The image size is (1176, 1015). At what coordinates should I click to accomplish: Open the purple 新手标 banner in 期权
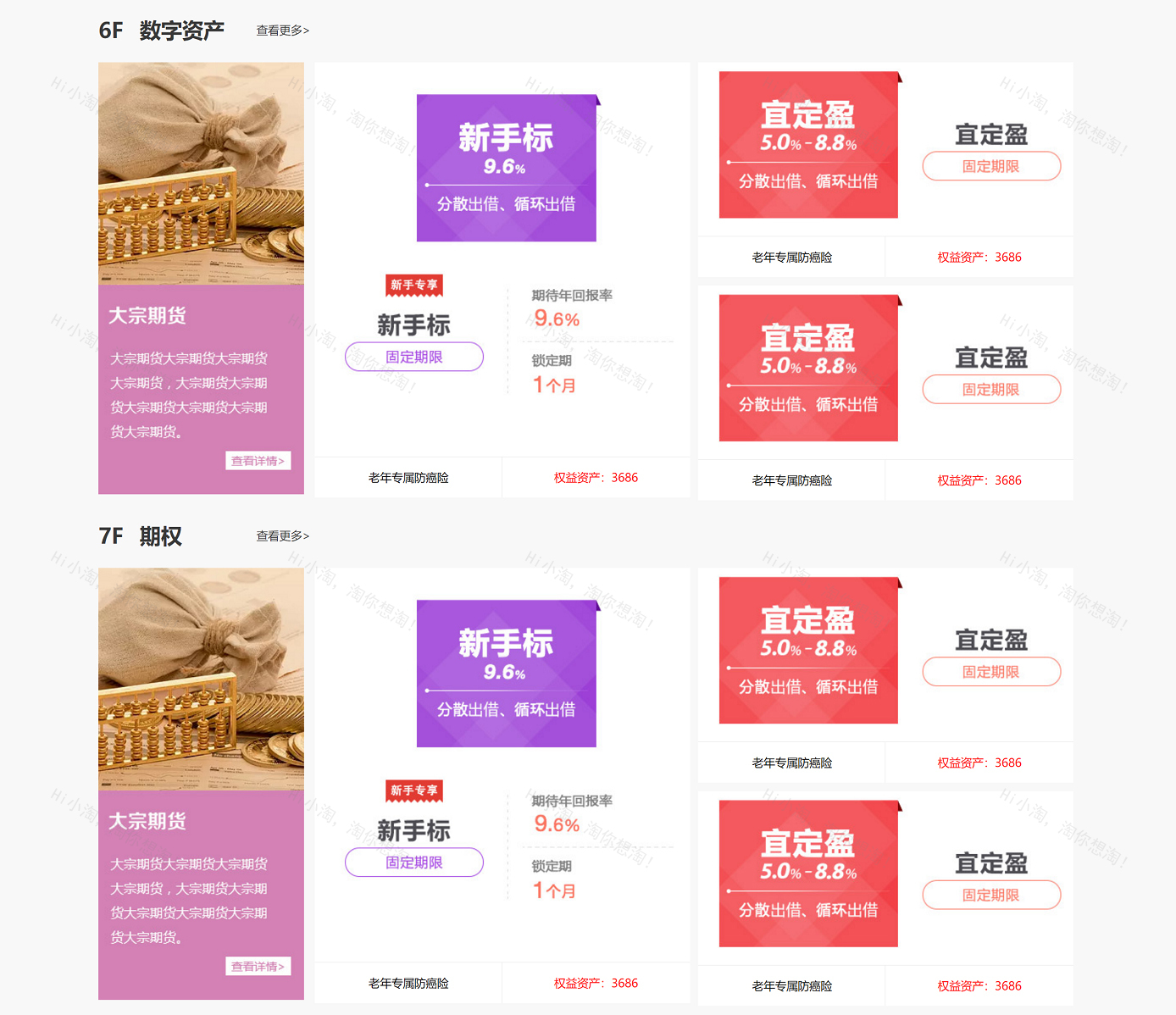coord(507,674)
